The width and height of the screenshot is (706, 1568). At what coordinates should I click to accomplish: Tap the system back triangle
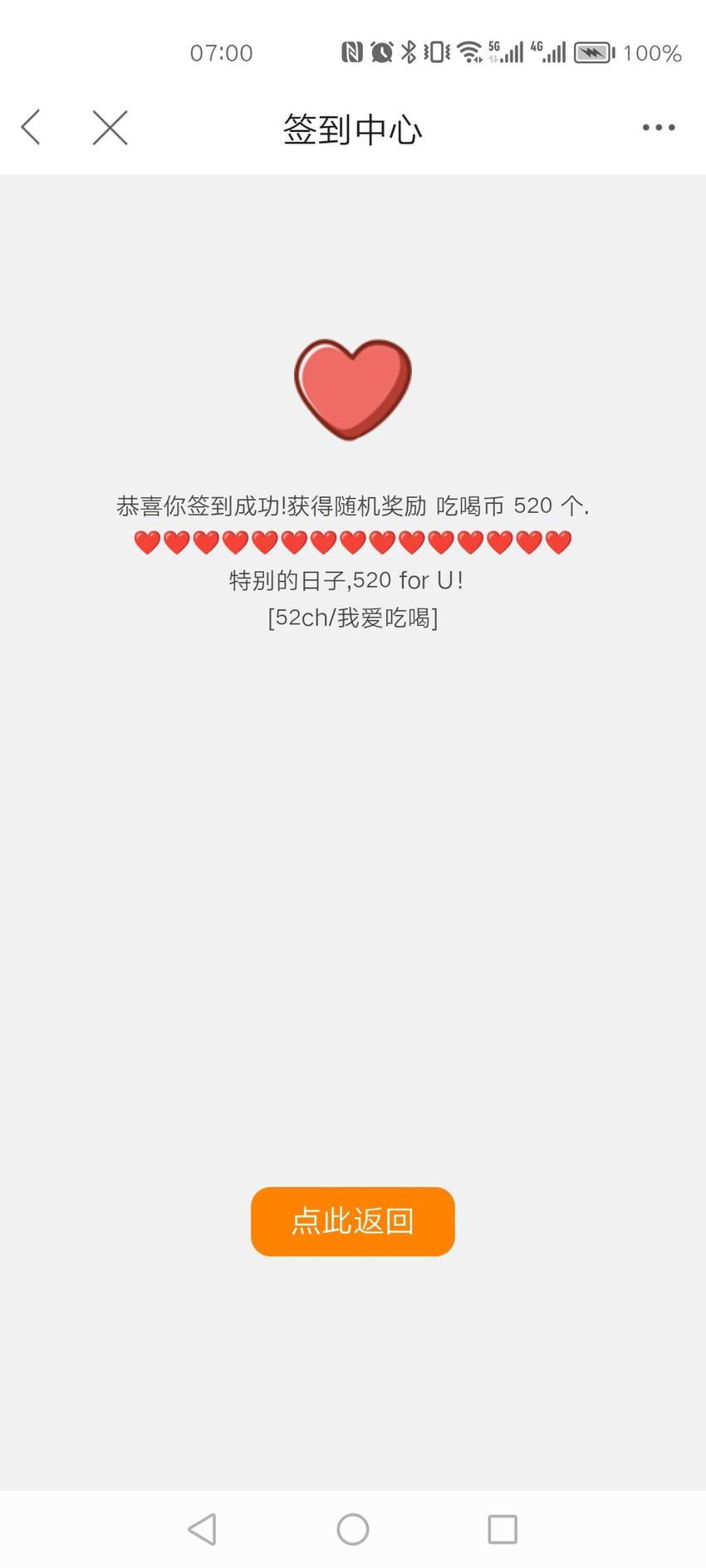[203, 1529]
